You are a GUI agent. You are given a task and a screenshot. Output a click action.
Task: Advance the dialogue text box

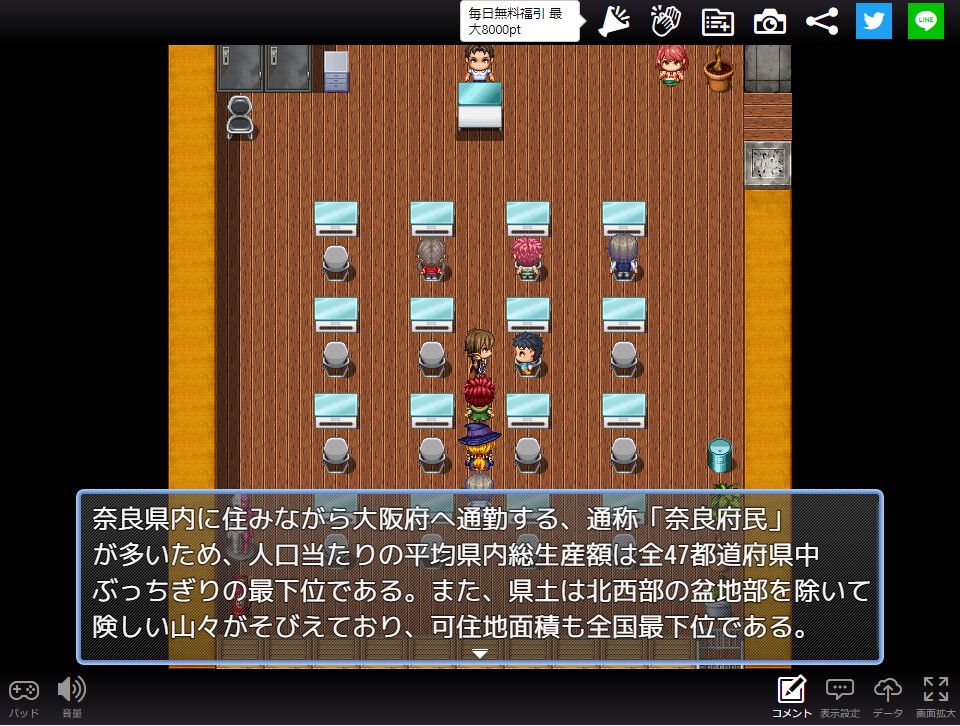coord(480,576)
